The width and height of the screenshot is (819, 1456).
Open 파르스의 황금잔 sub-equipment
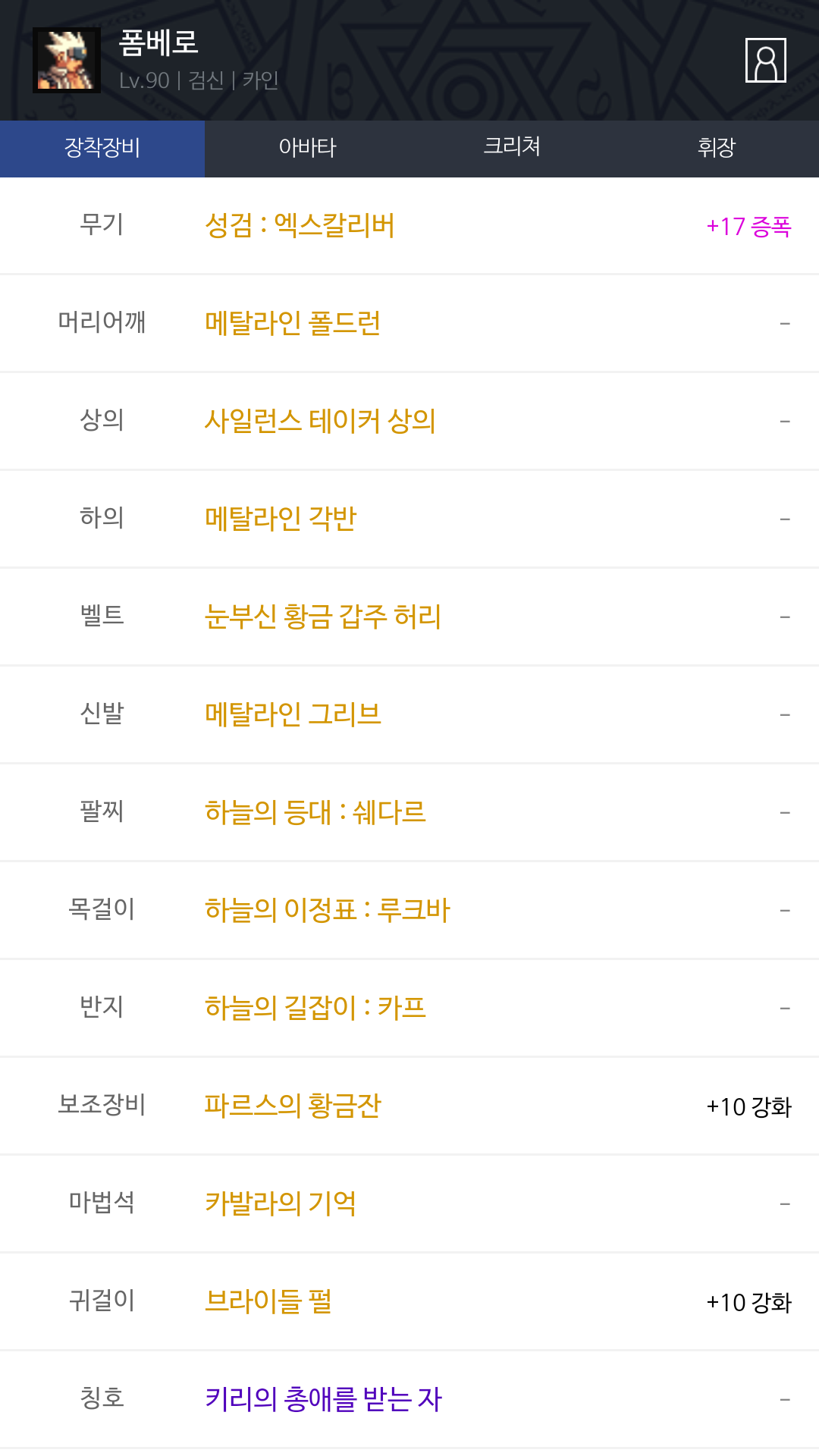[293, 1106]
